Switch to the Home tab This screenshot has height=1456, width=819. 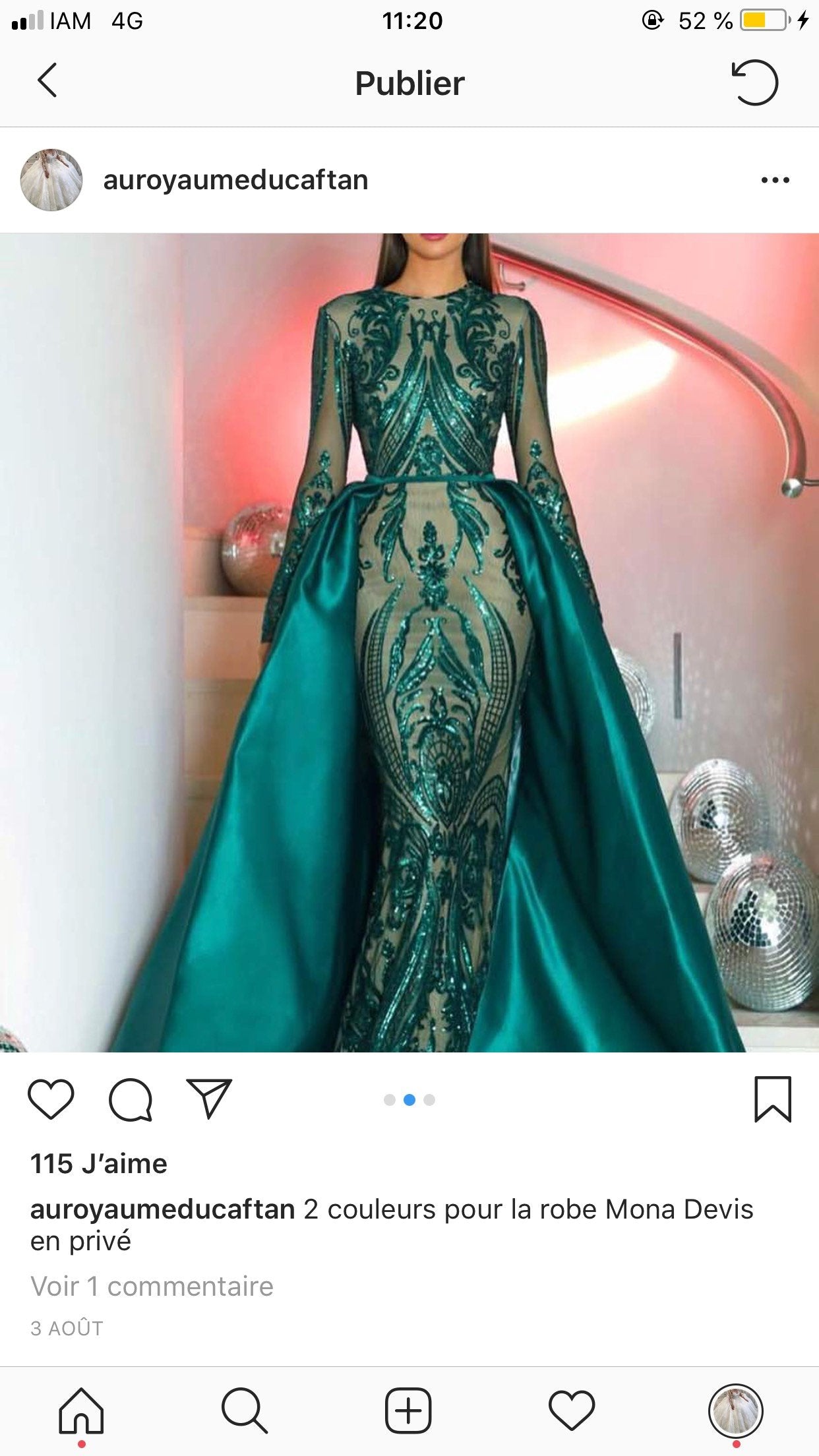pos(81,1410)
